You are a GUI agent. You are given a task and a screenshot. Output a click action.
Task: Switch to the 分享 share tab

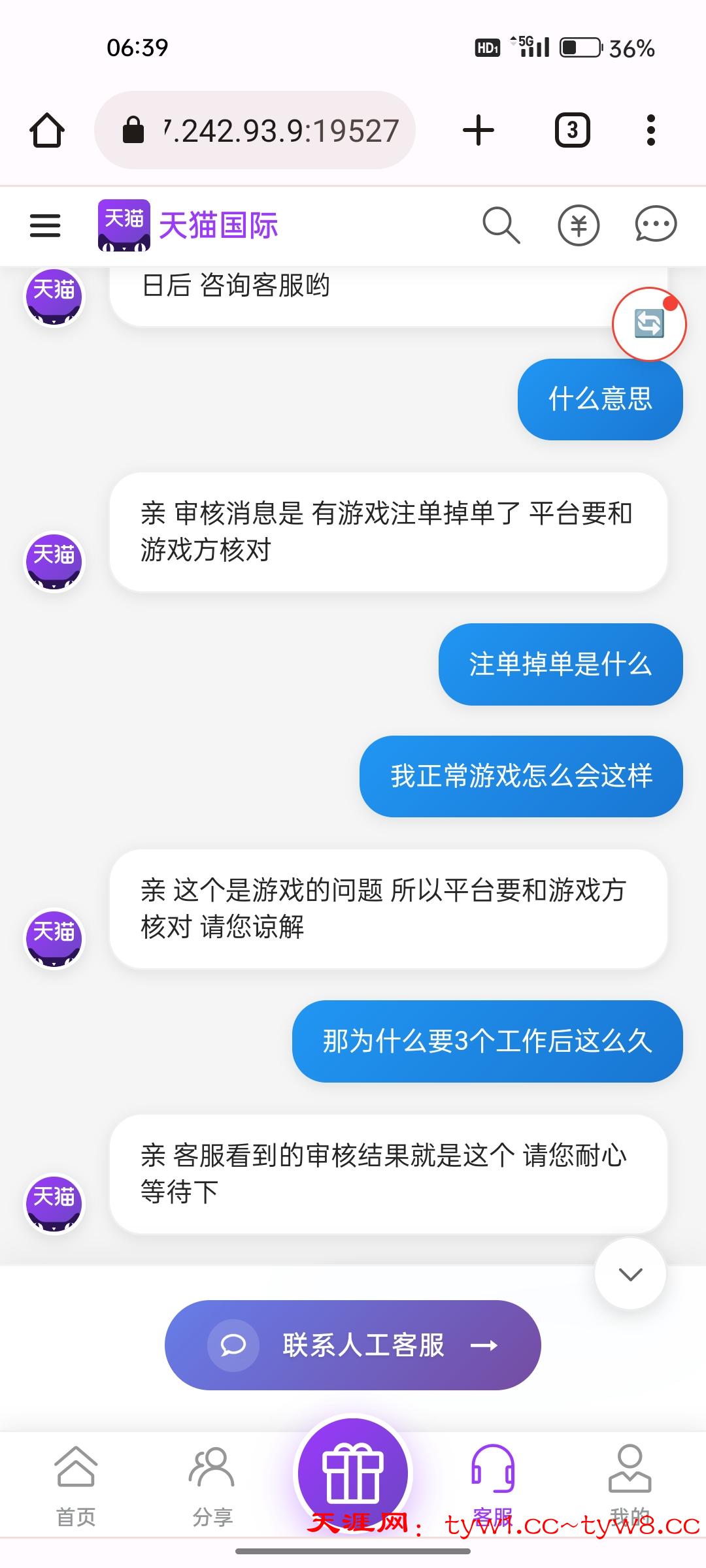212,1484
